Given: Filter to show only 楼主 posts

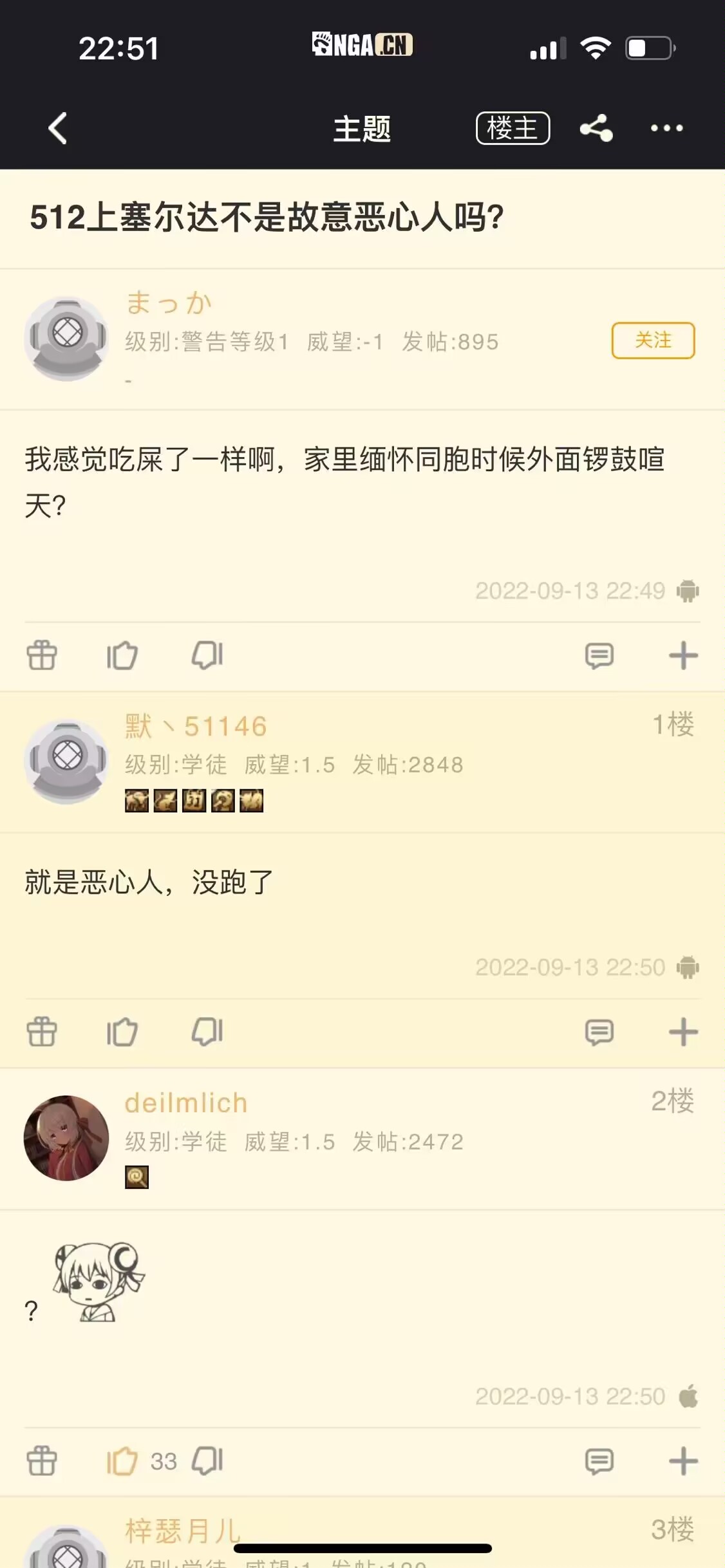Looking at the screenshot, I should [513, 128].
